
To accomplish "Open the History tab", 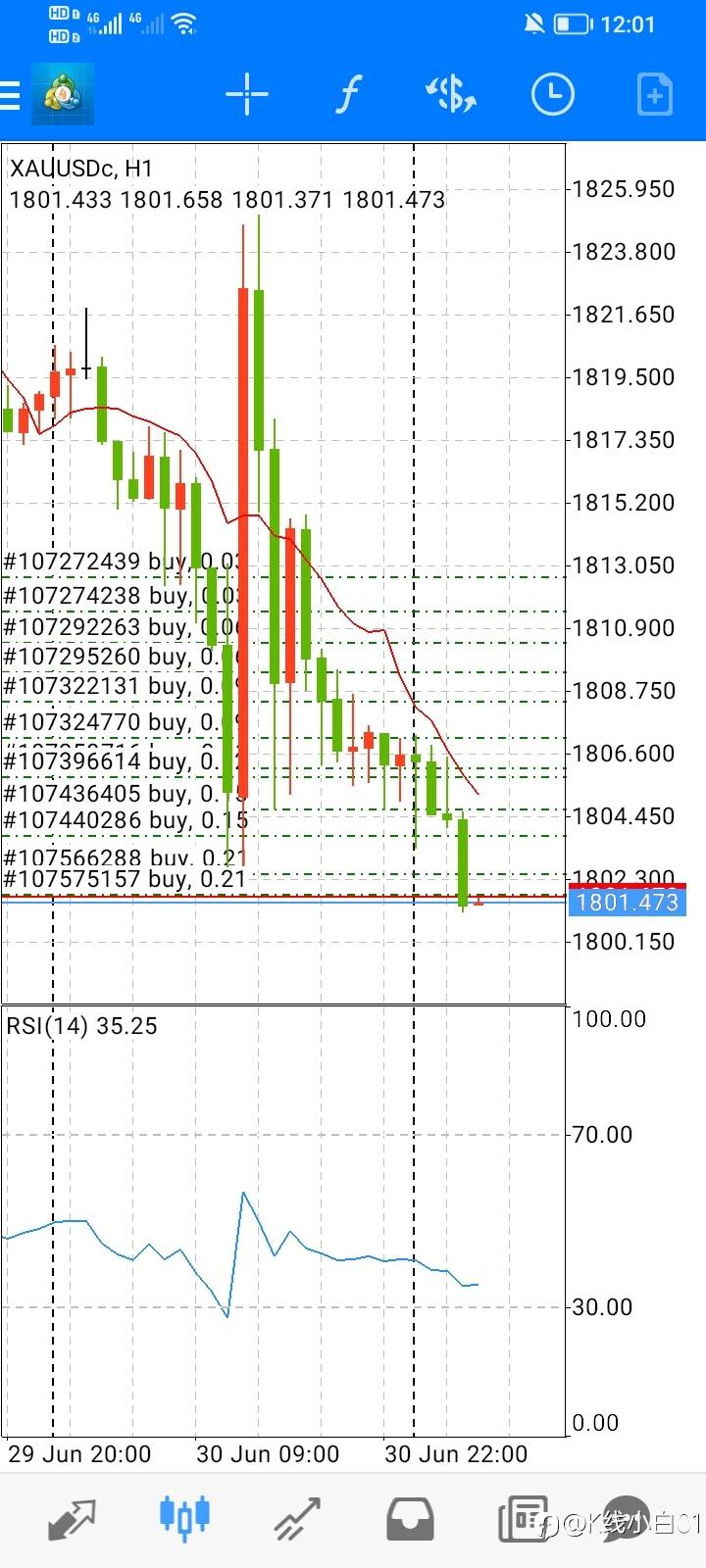I will click(x=410, y=1519).
